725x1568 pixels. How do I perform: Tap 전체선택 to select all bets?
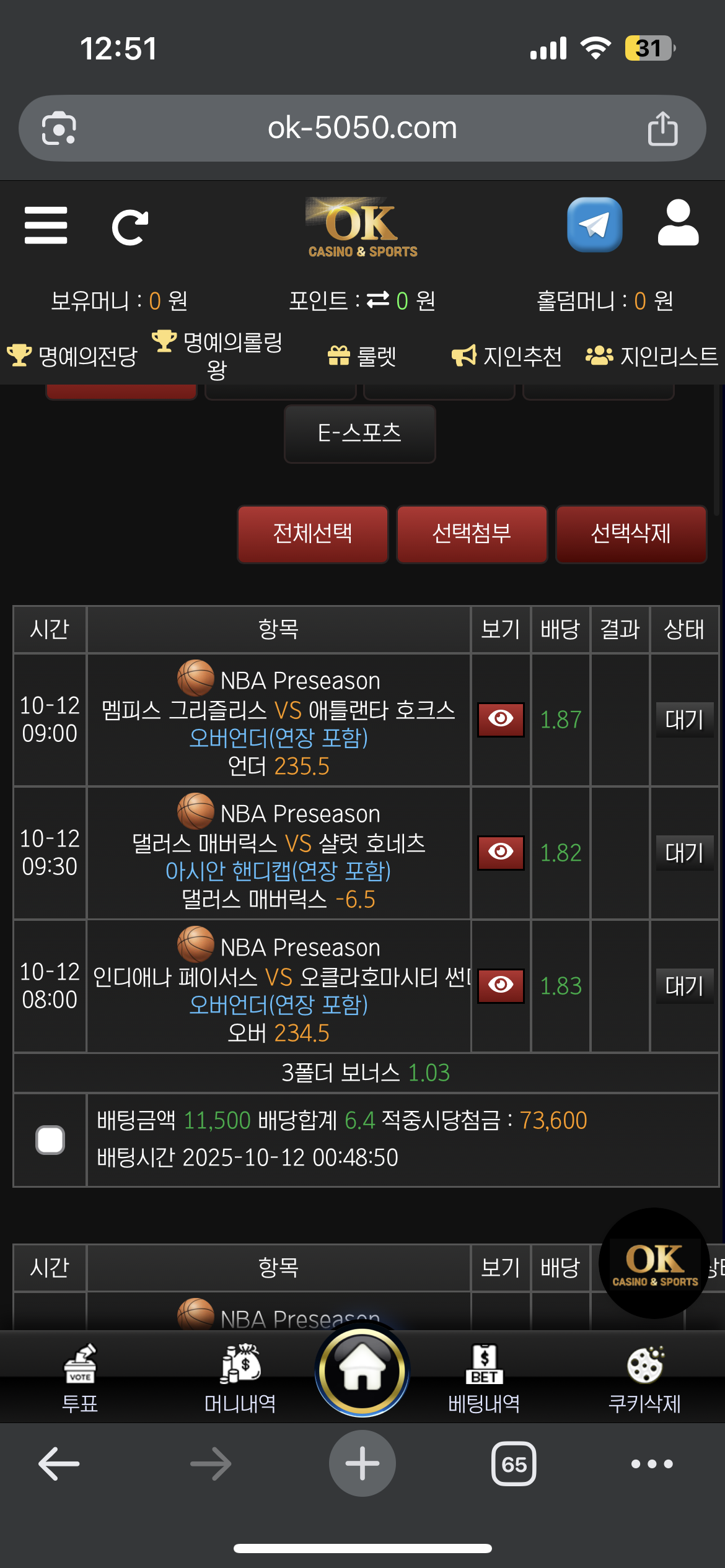[313, 534]
